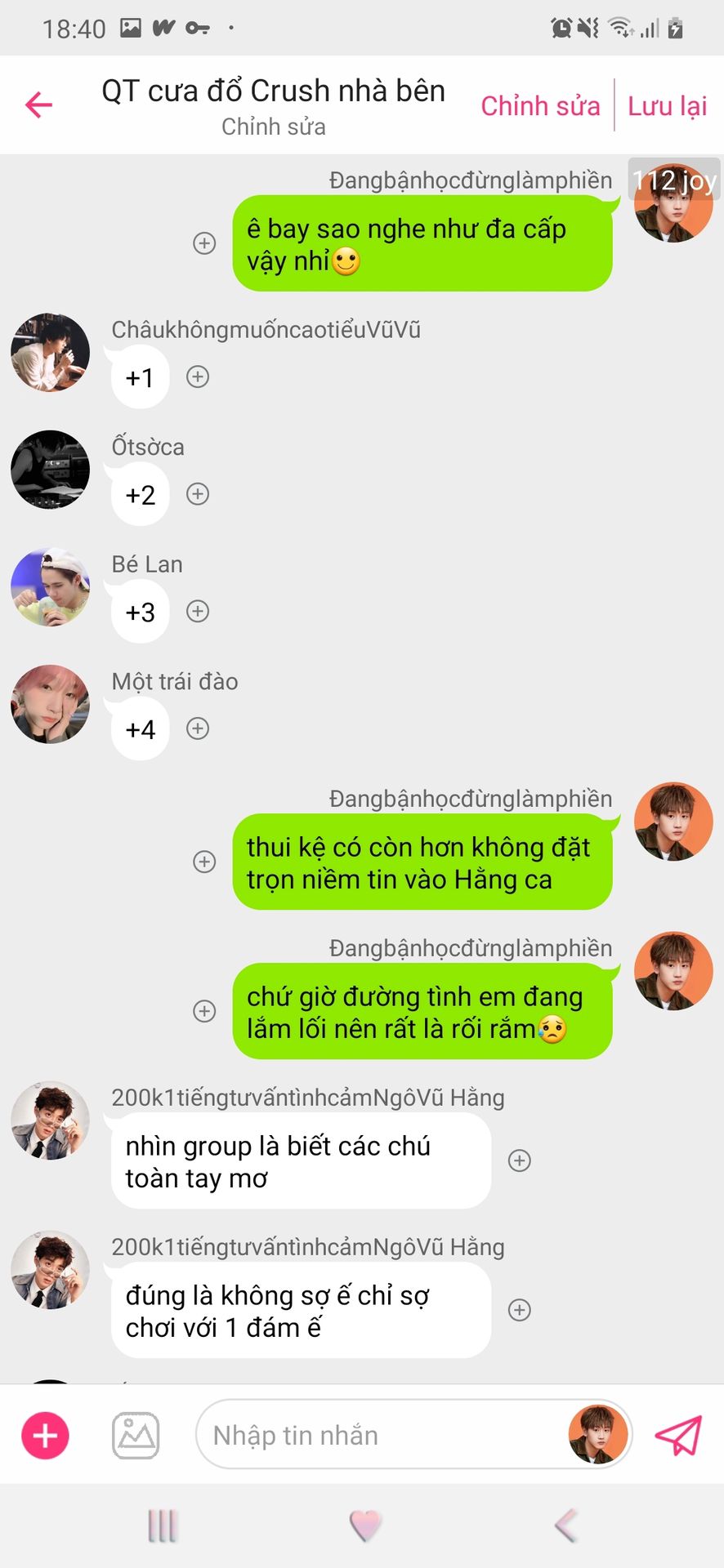The width and height of the screenshot is (724, 1568).
Task: Tap the plus icon beside 'ê bay sao nghe' message
Action: (x=204, y=243)
